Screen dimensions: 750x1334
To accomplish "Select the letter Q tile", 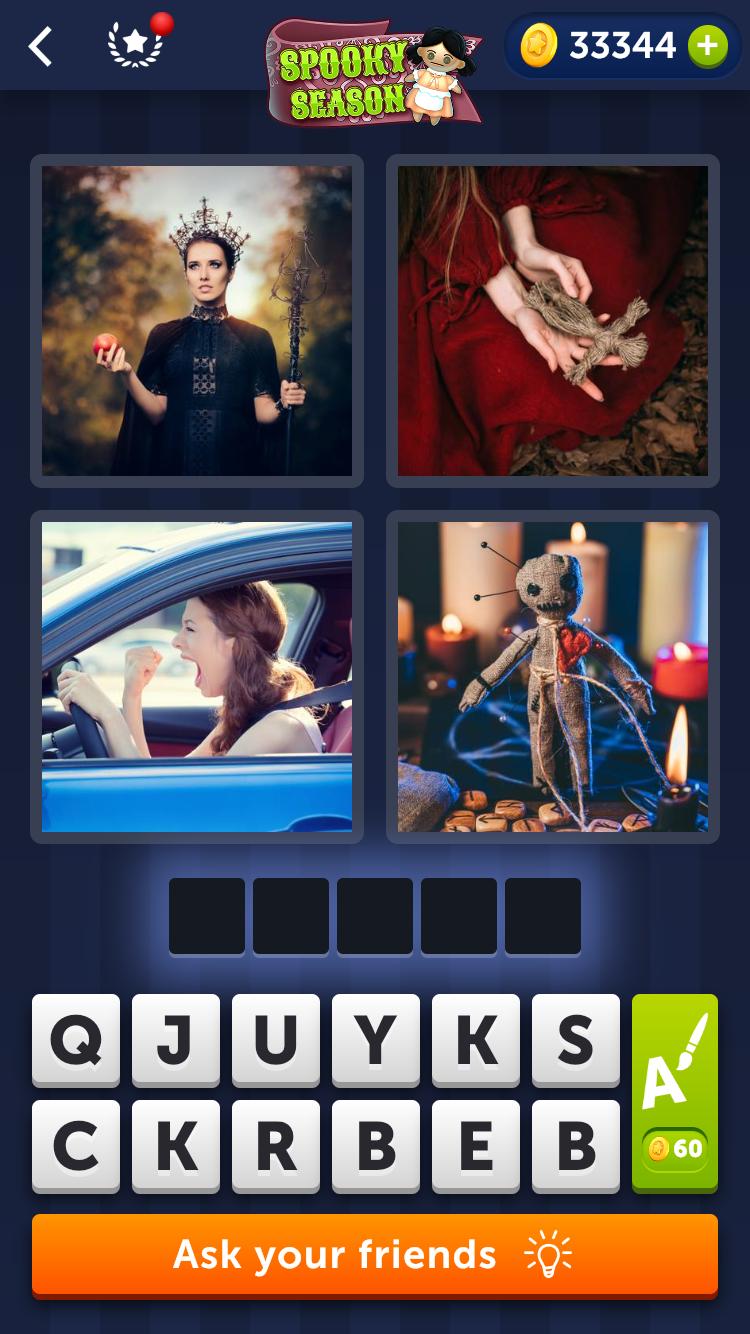I will (x=76, y=1040).
